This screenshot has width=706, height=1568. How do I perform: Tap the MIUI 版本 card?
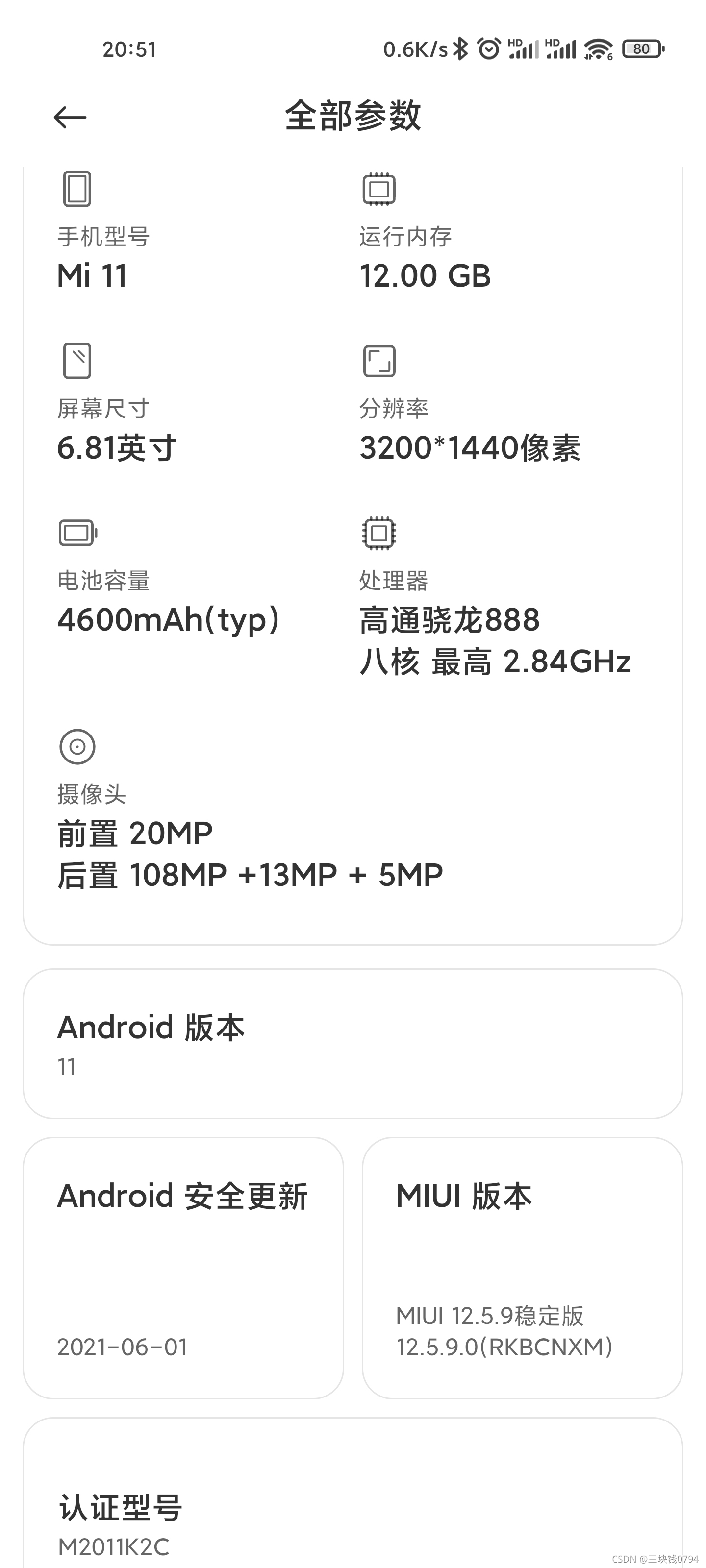tap(522, 1269)
